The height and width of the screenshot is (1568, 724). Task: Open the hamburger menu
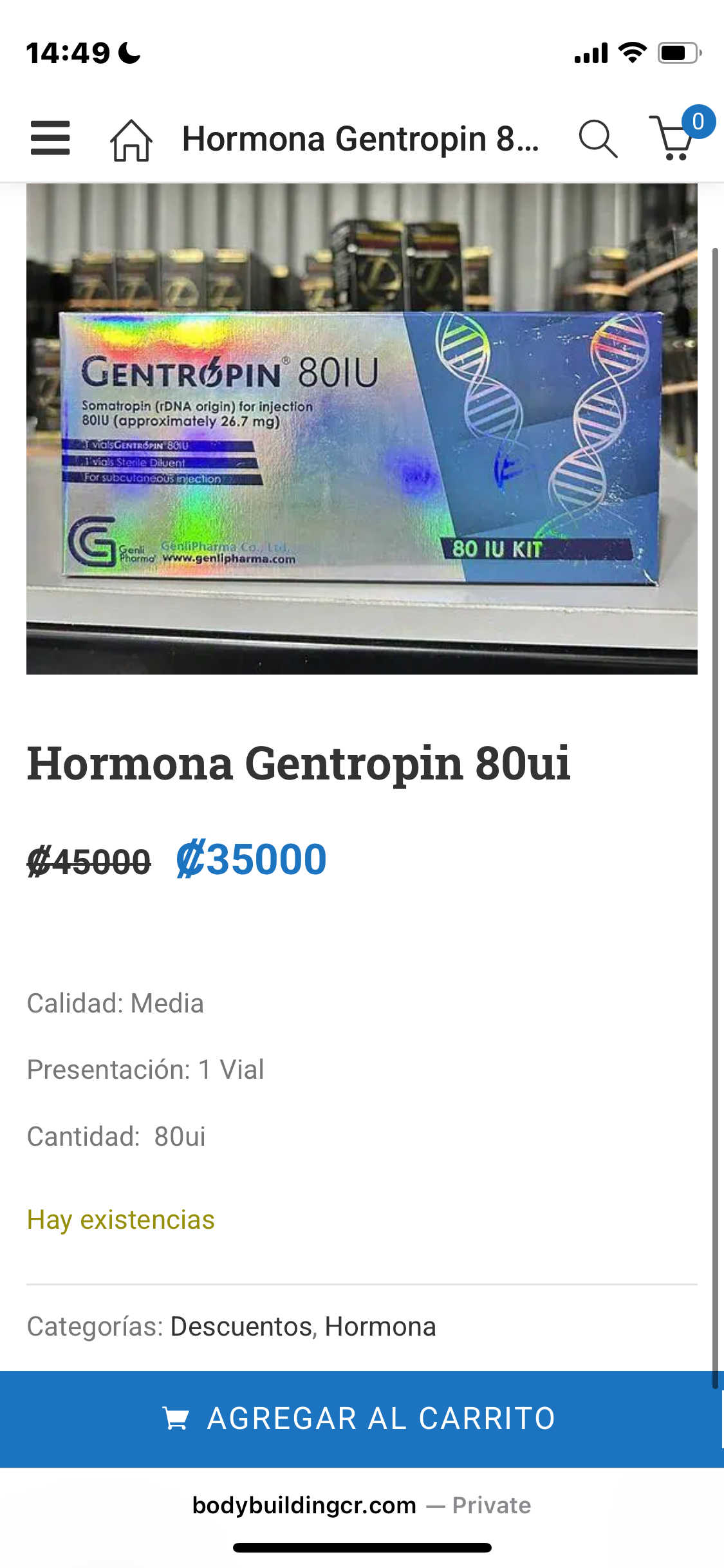pos(50,138)
